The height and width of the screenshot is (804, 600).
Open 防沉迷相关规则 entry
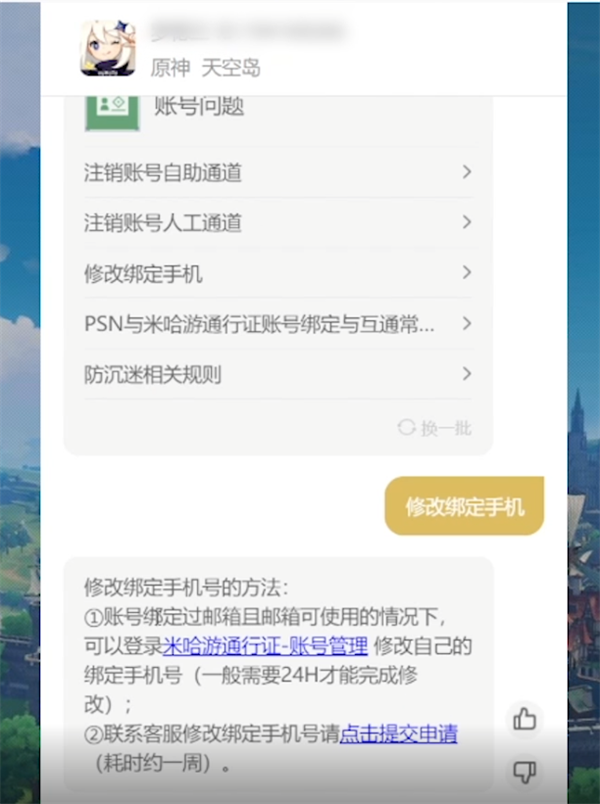coord(277,375)
